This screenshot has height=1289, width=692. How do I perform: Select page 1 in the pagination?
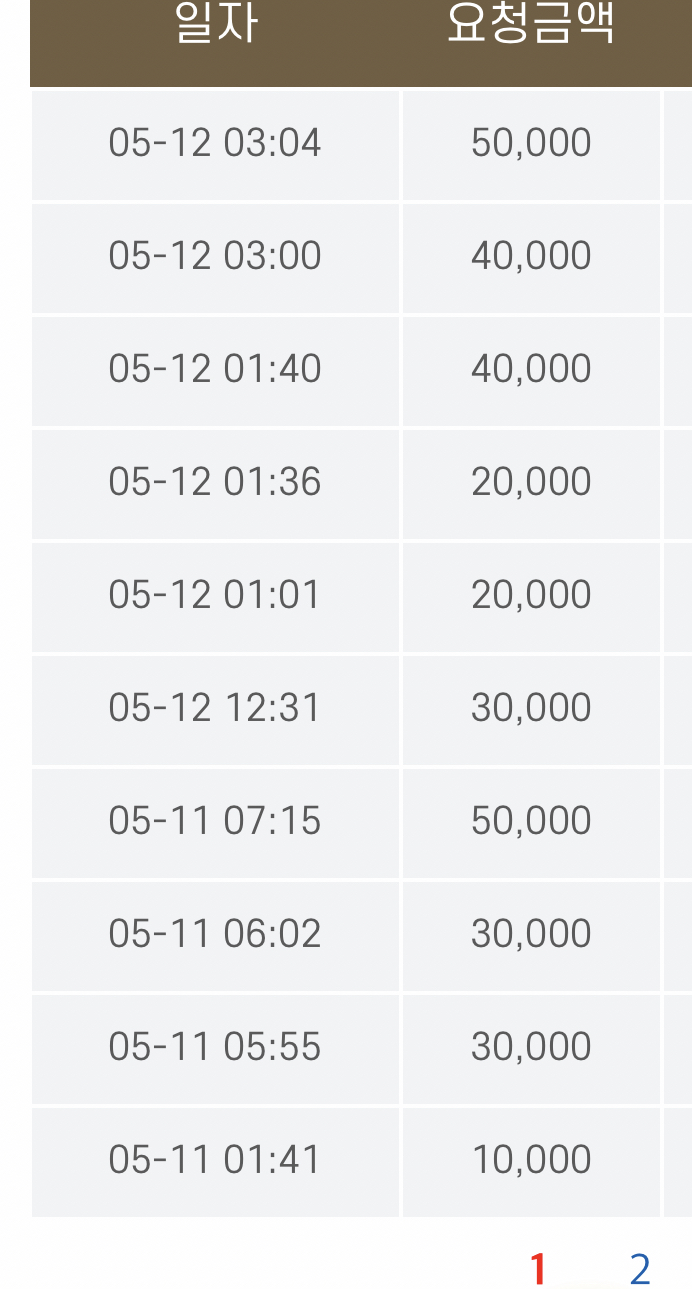[x=538, y=1269]
